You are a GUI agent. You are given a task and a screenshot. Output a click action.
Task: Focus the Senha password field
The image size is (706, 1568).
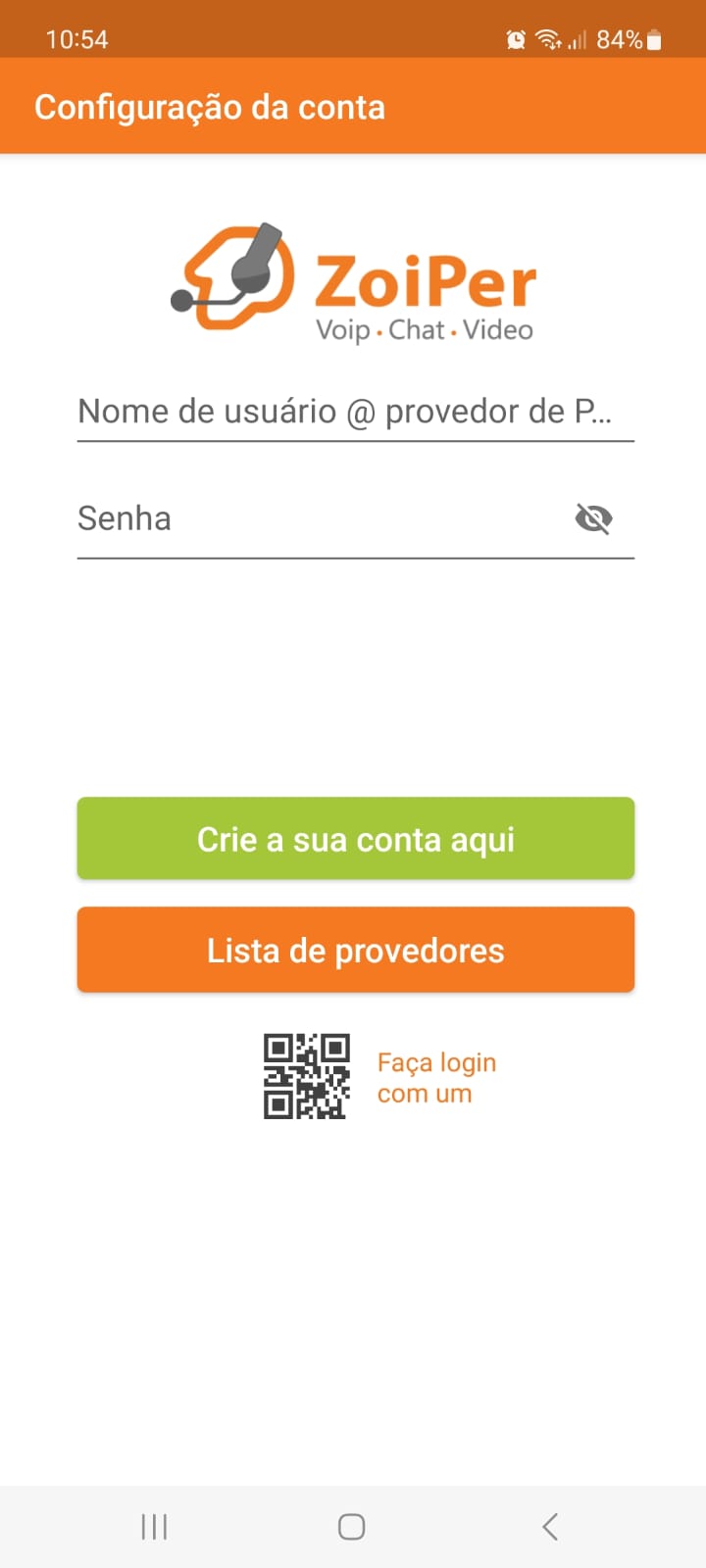click(x=314, y=518)
